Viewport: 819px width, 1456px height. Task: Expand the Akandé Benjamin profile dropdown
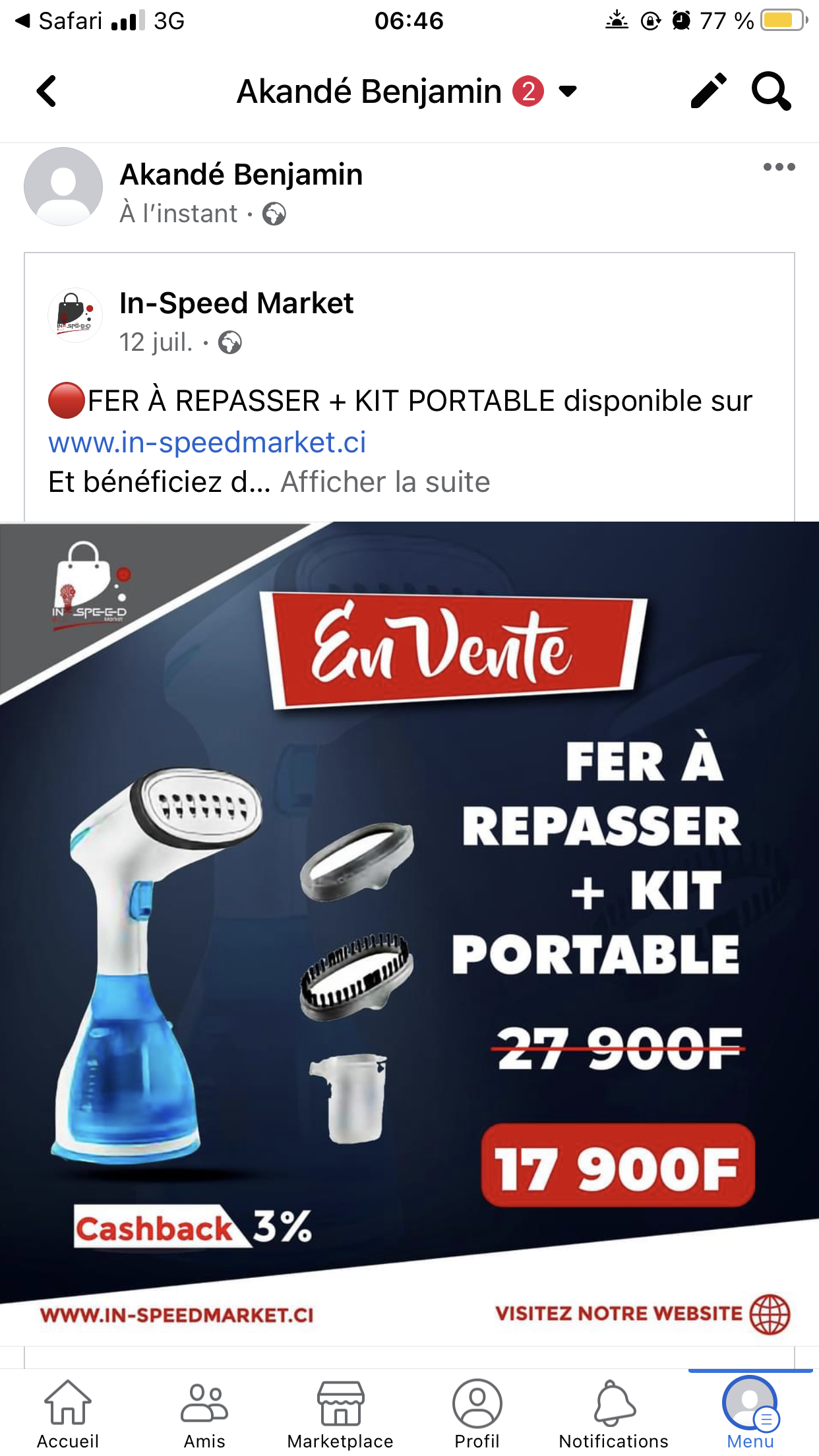(567, 91)
